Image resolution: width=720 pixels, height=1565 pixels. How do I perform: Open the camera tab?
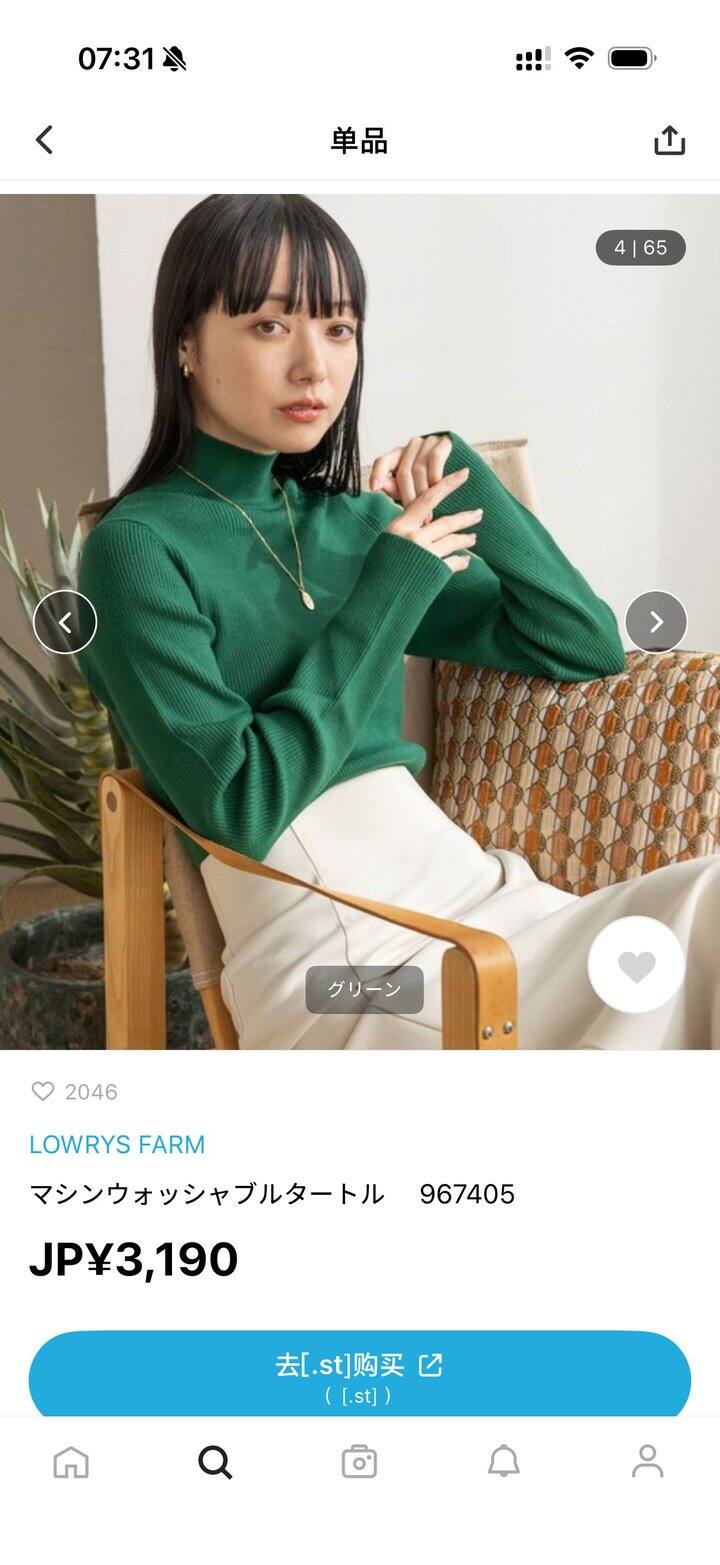pyautogui.click(x=359, y=1462)
